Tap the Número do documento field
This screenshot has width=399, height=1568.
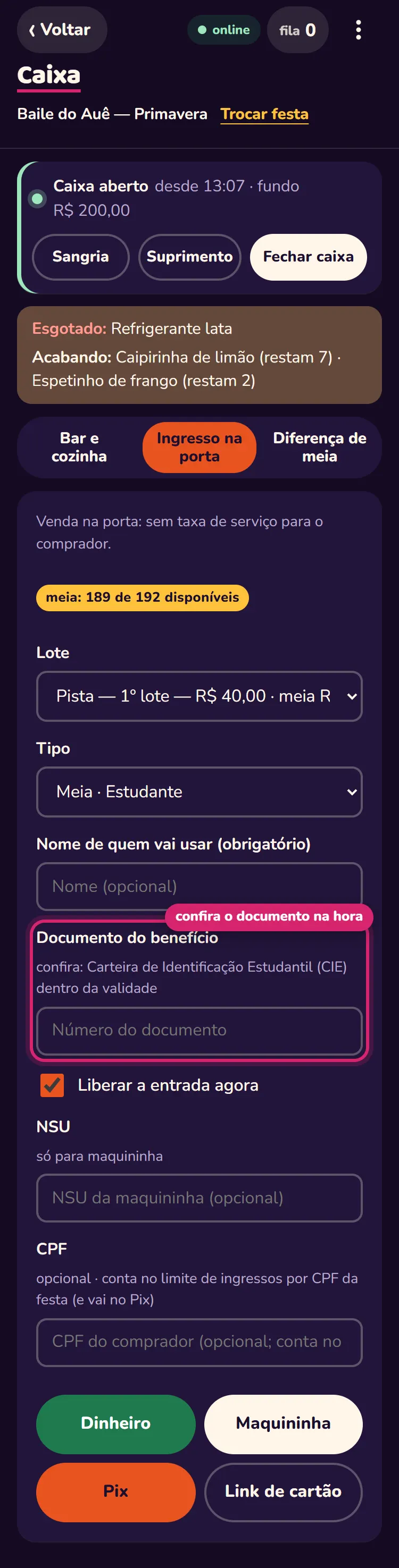coord(199,1030)
